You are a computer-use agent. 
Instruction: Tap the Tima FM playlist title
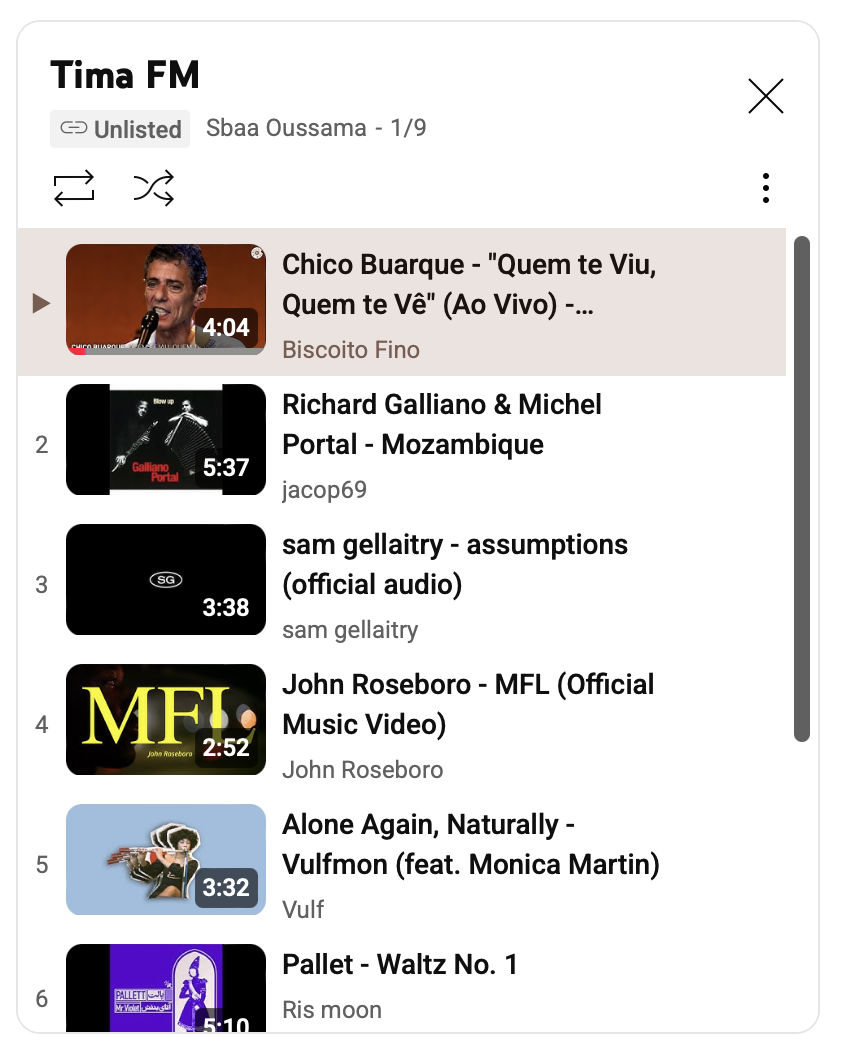pyautogui.click(x=125, y=75)
